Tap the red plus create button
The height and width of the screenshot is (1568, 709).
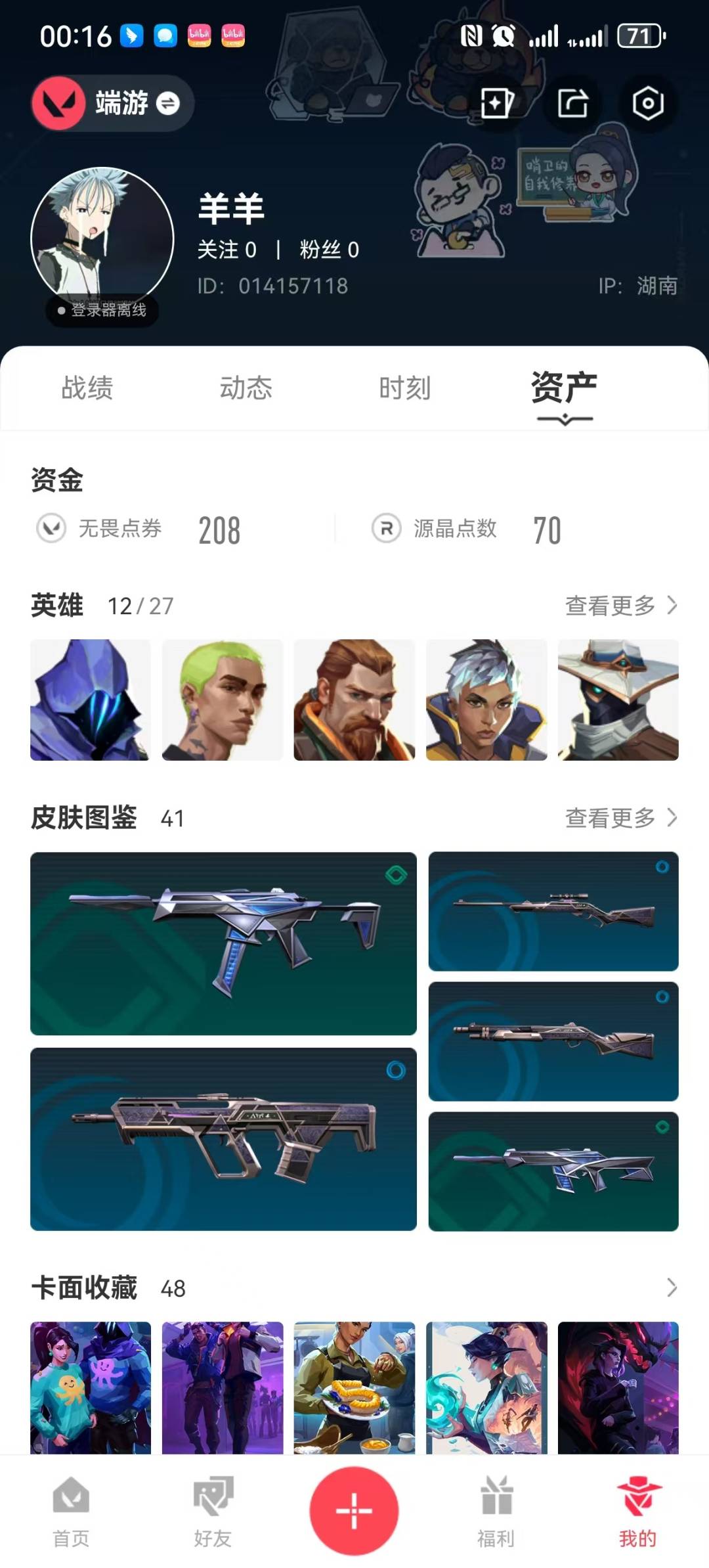tap(354, 1510)
